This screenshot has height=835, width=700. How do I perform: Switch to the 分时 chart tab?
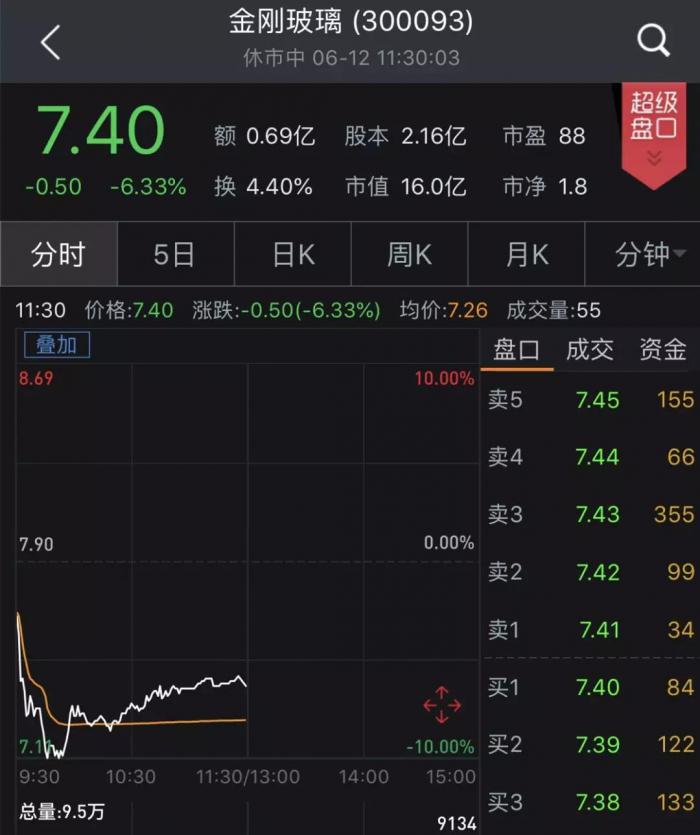58,255
